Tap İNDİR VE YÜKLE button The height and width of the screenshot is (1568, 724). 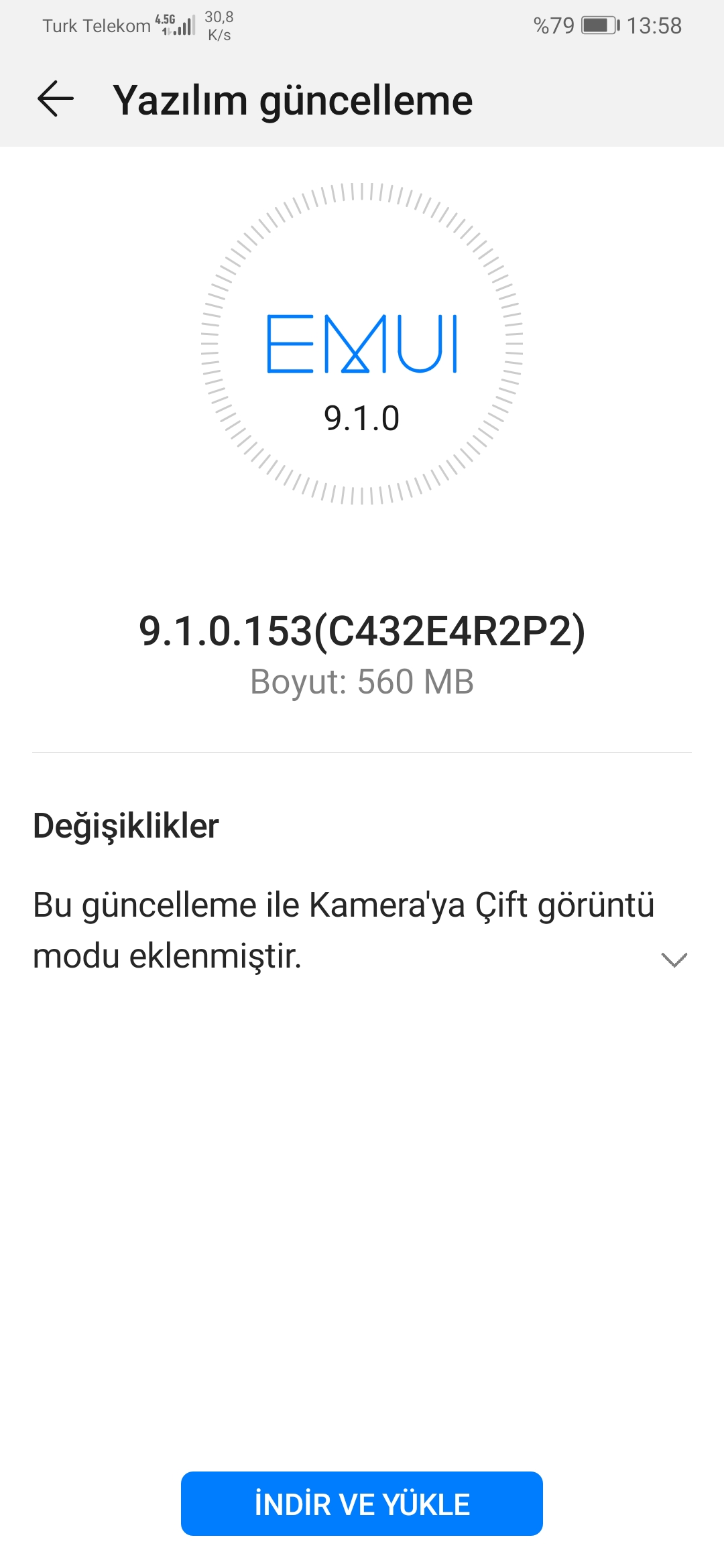coord(362,1504)
